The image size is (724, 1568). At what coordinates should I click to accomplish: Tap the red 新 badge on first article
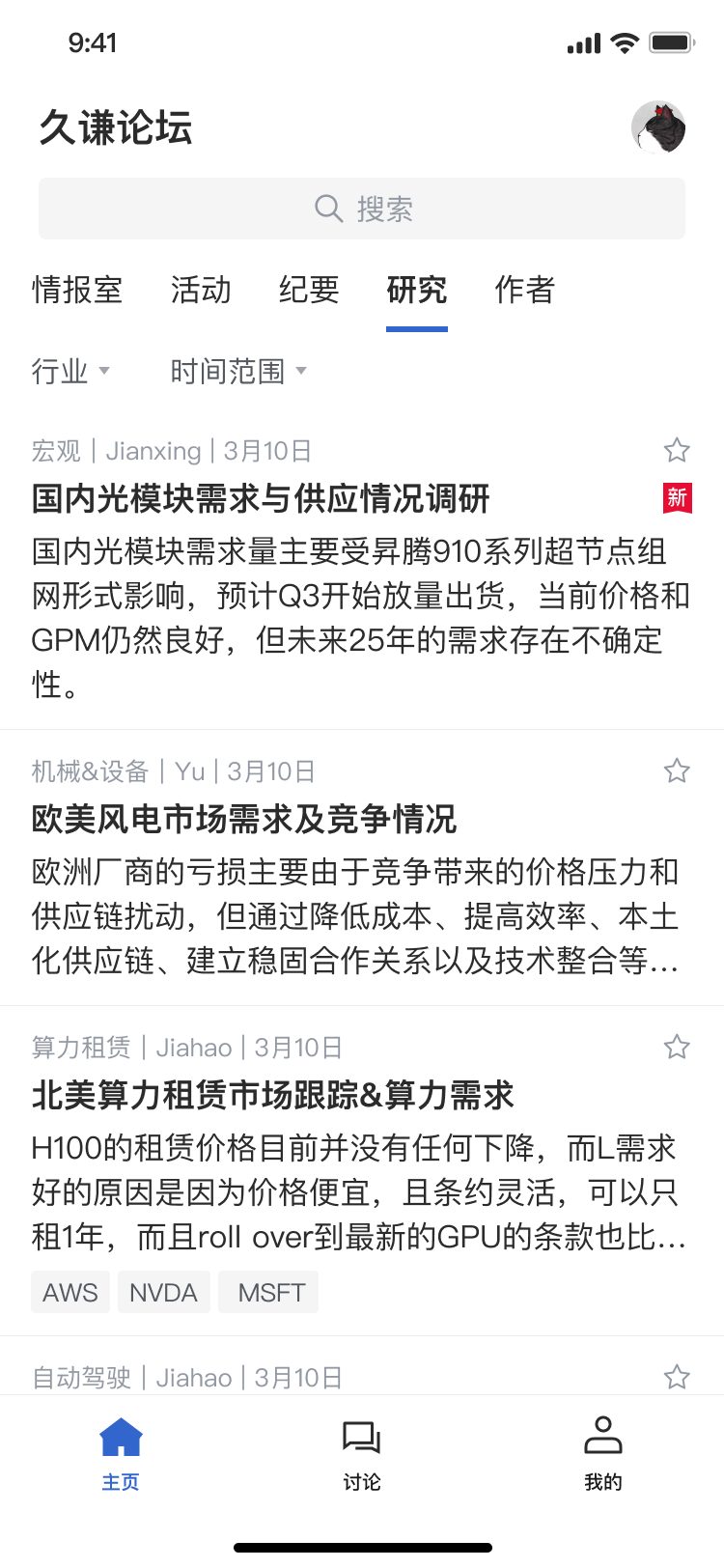677,498
